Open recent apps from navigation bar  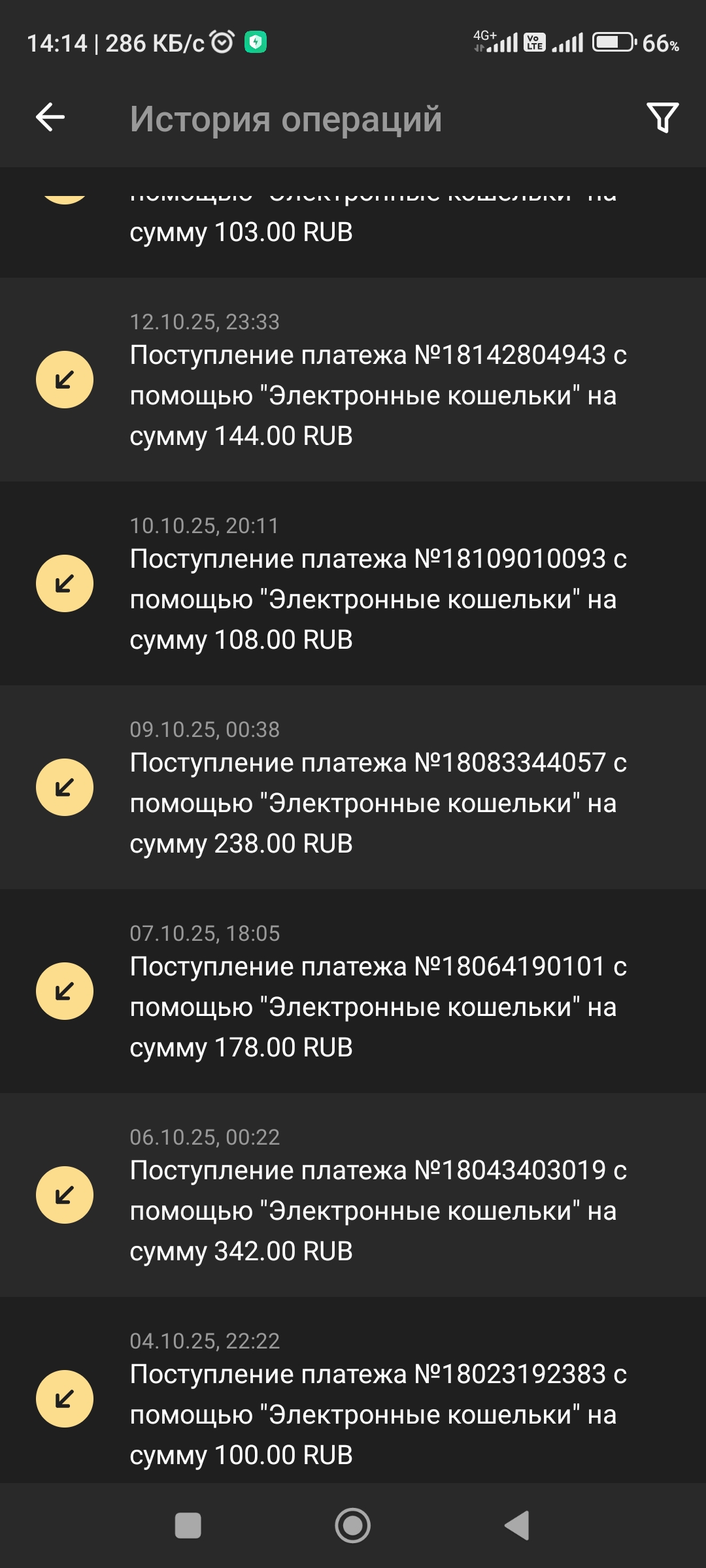pyautogui.click(x=188, y=1526)
